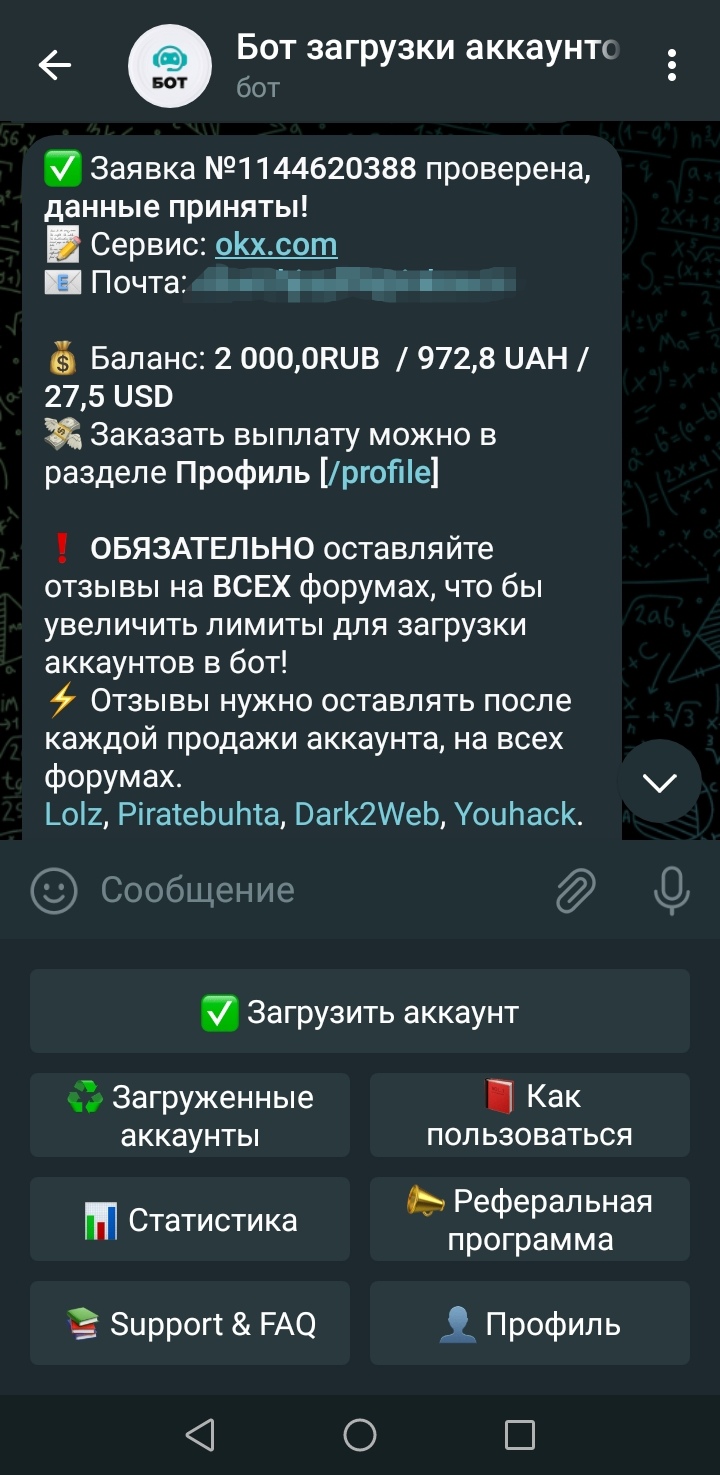Open the Dark2Web forum link
Viewport: 720px width, 1475px height.
pos(367,814)
